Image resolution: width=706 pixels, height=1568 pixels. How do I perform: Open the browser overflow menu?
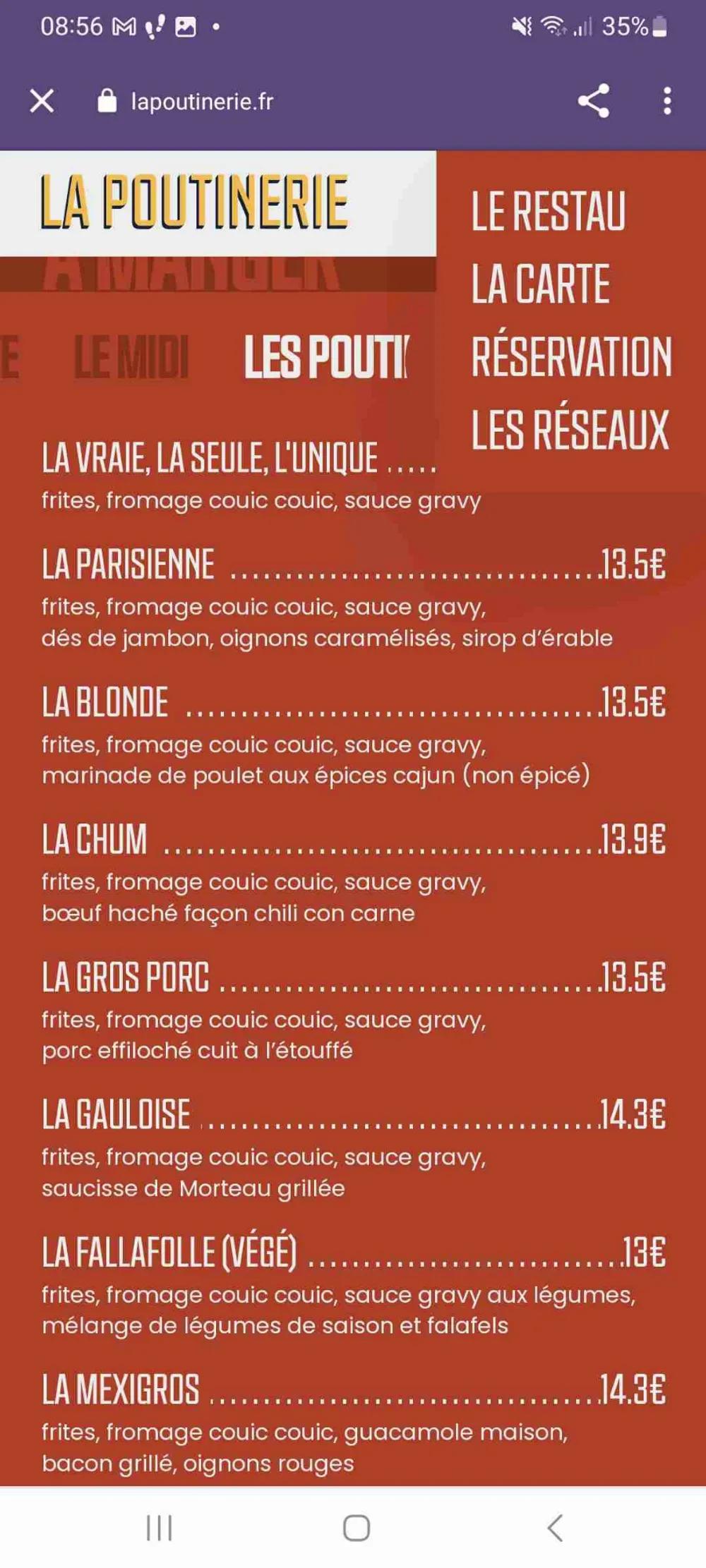[x=666, y=101]
